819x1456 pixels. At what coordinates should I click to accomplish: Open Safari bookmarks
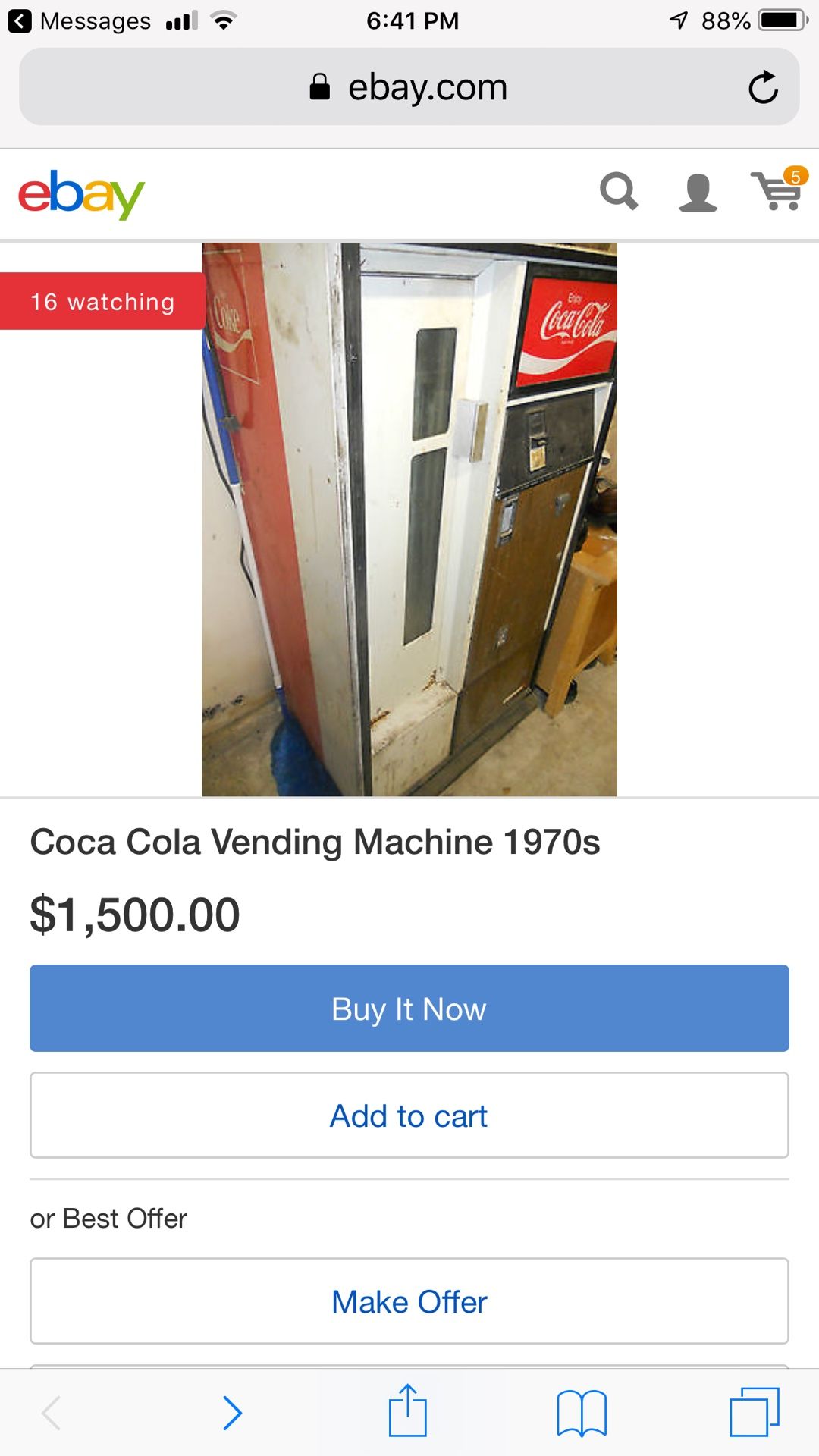tap(581, 1412)
